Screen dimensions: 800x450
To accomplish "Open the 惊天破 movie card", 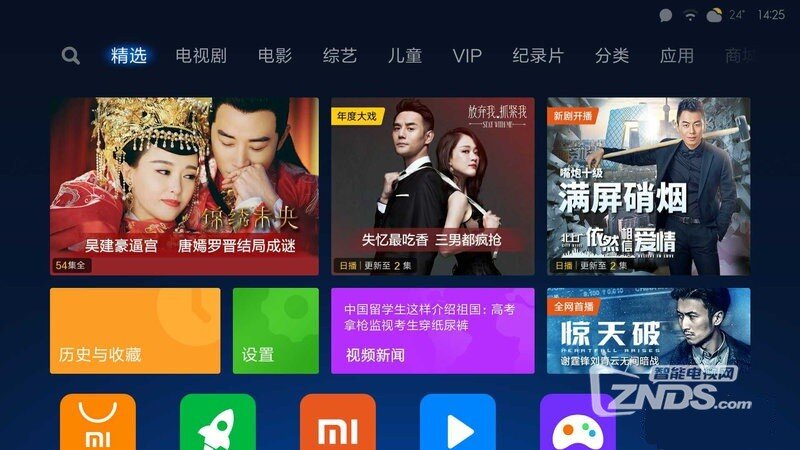I will coord(648,331).
